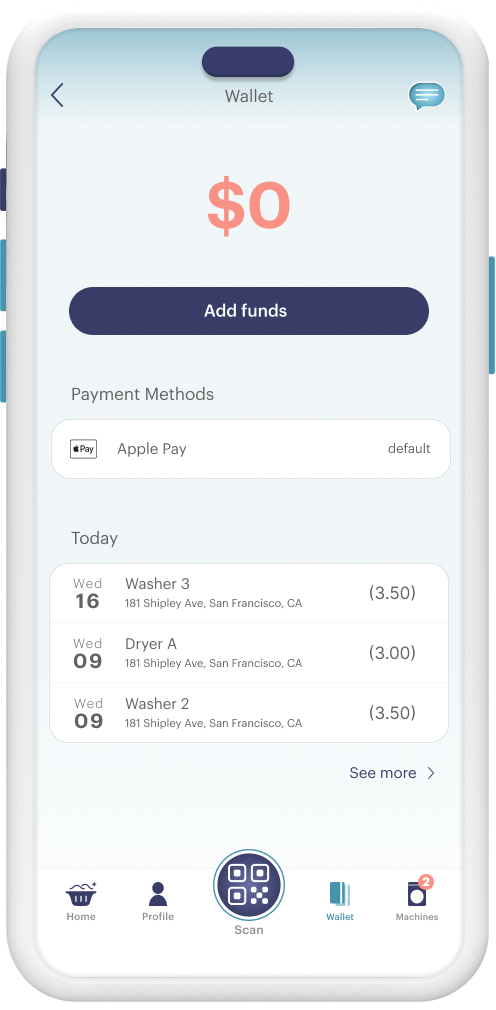Switch to the Profile tab
This screenshot has height=1010, width=496.
pyautogui.click(x=158, y=901)
